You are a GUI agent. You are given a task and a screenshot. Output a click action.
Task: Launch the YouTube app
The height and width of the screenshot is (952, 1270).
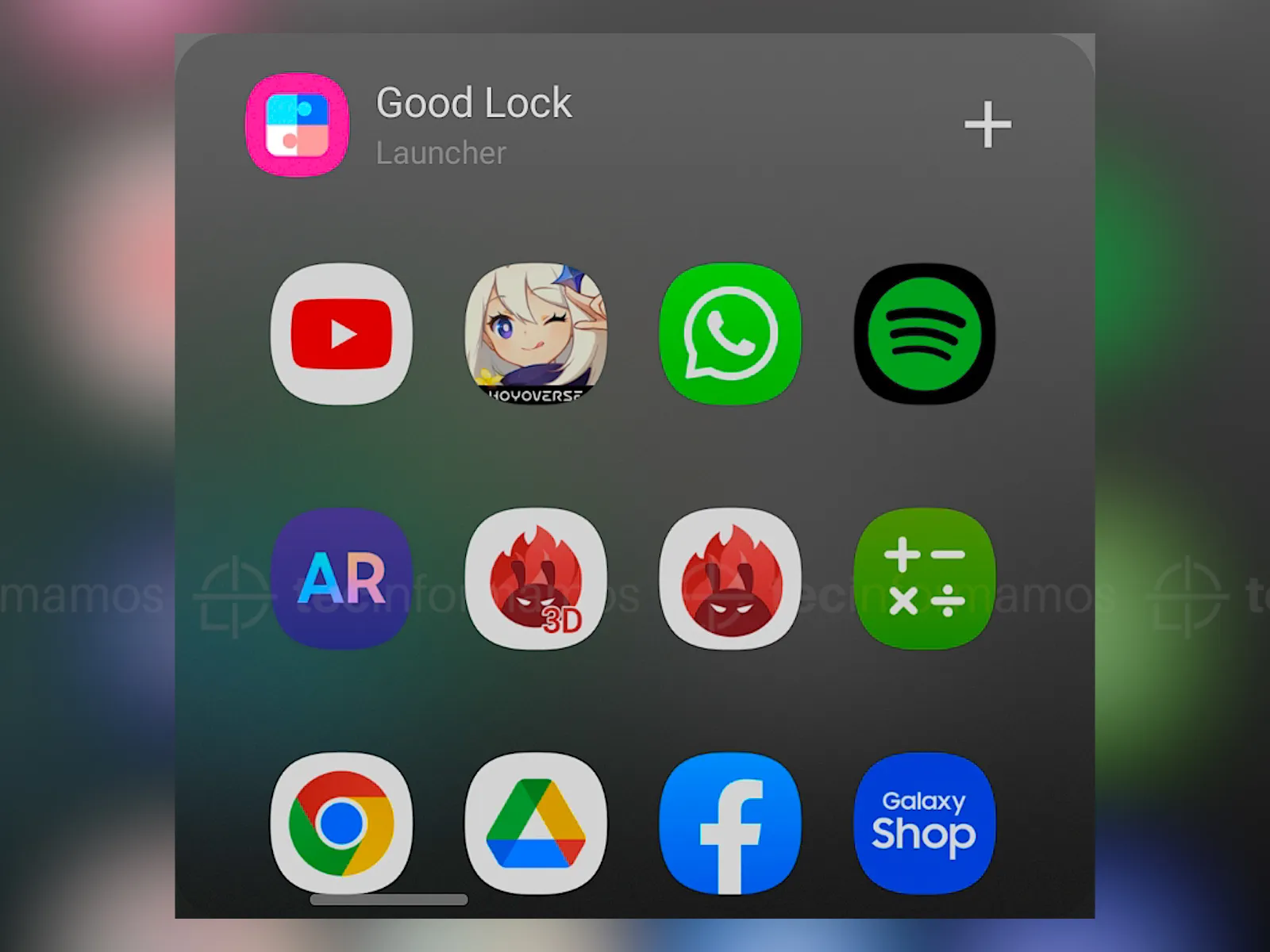pyautogui.click(x=341, y=334)
